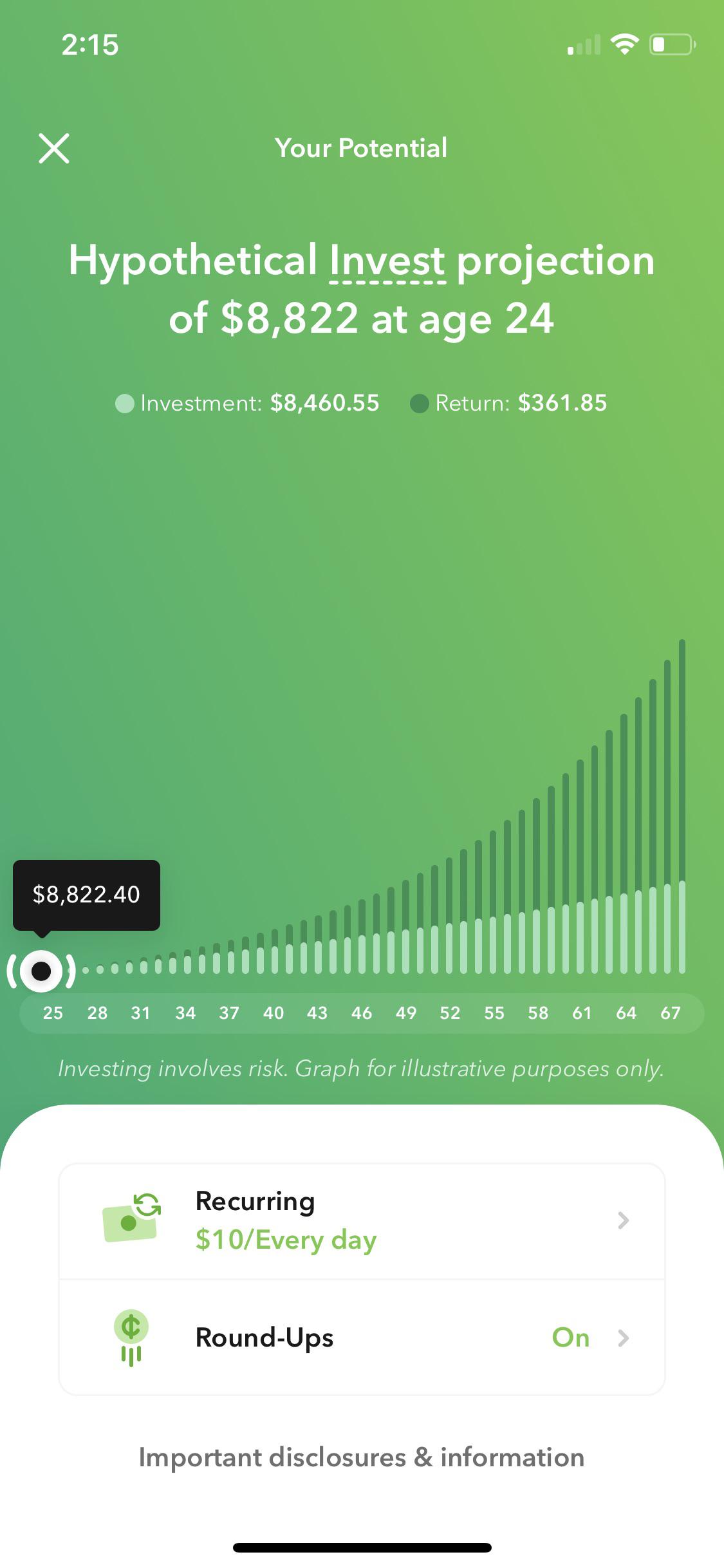The height and width of the screenshot is (1568, 724).
Task: Close the Your Potential screen
Action: pyautogui.click(x=54, y=148)
